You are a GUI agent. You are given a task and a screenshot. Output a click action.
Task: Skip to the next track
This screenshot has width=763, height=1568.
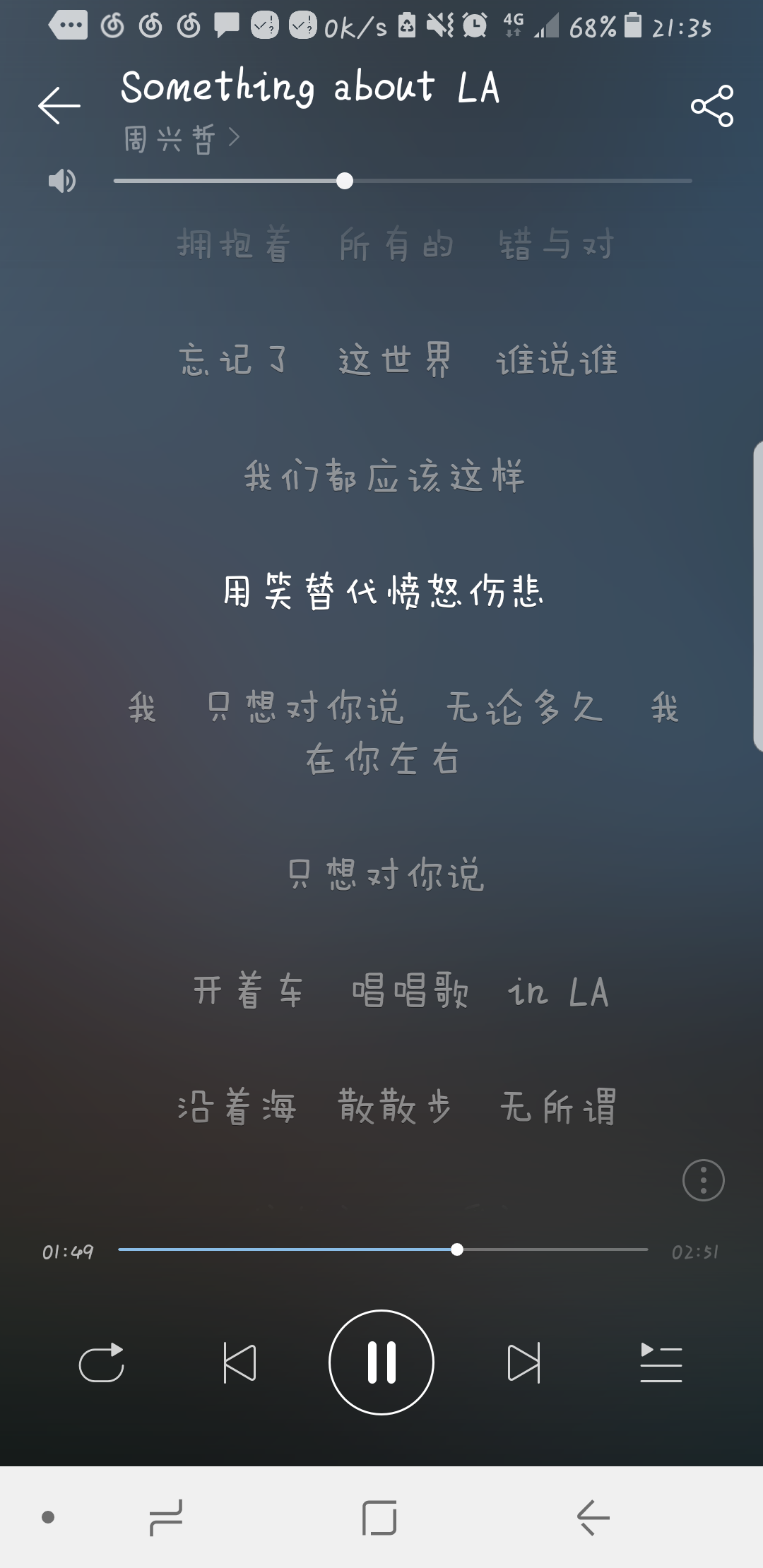(524, 1362)
